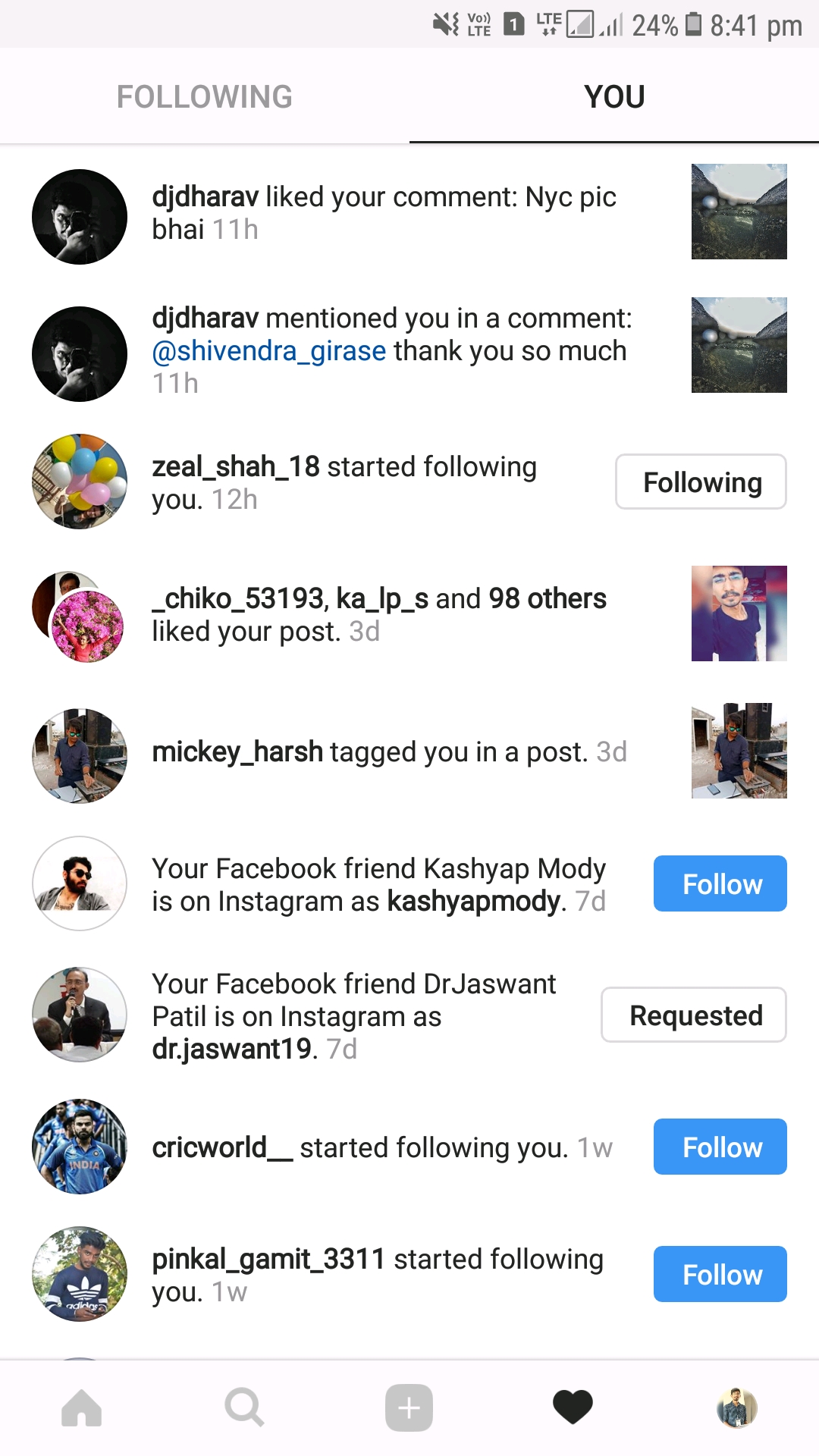Open your profile tab
819x1456 pixels.
736,1408
